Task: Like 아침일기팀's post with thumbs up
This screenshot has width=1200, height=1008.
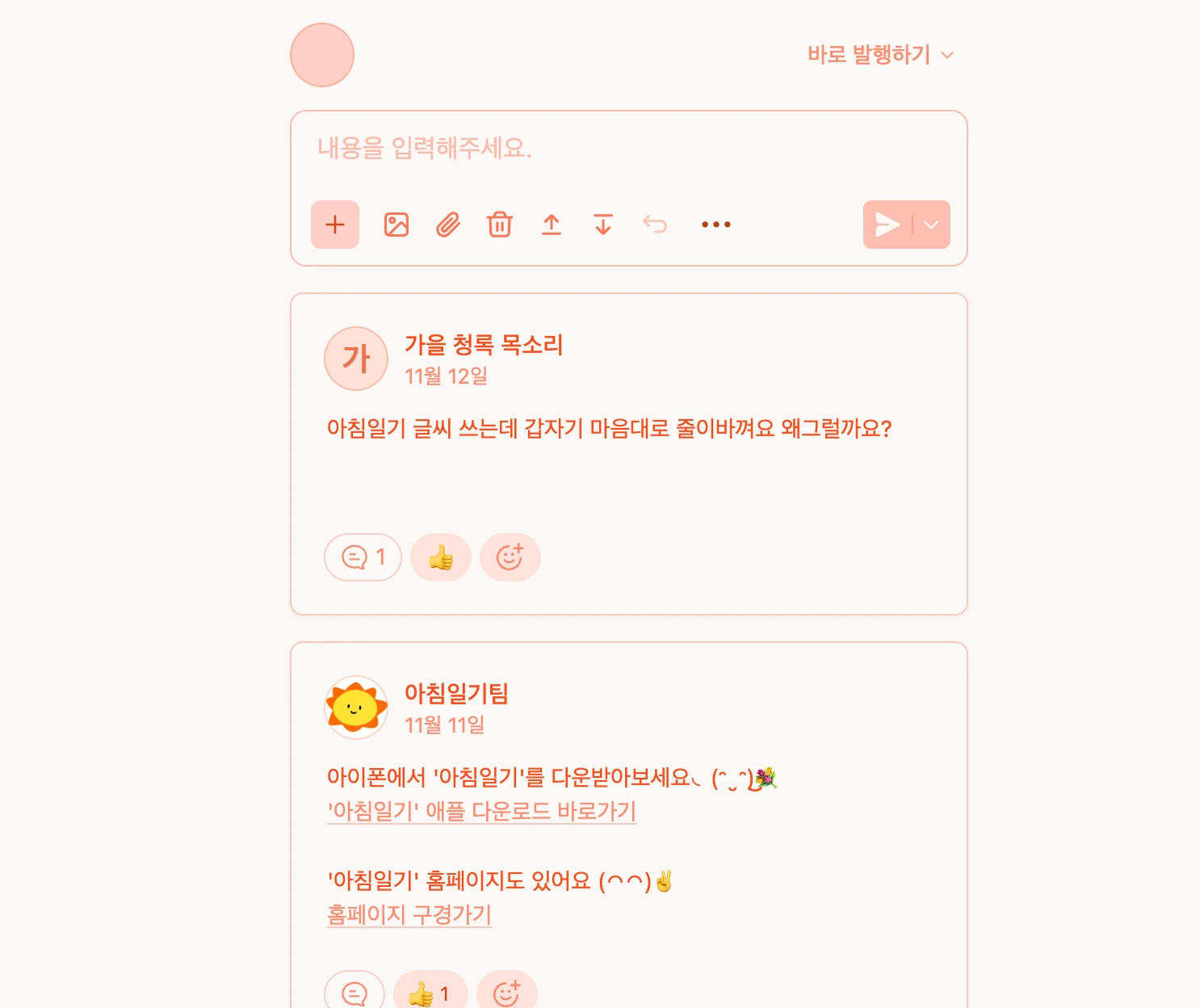Action: pos(430,993)
